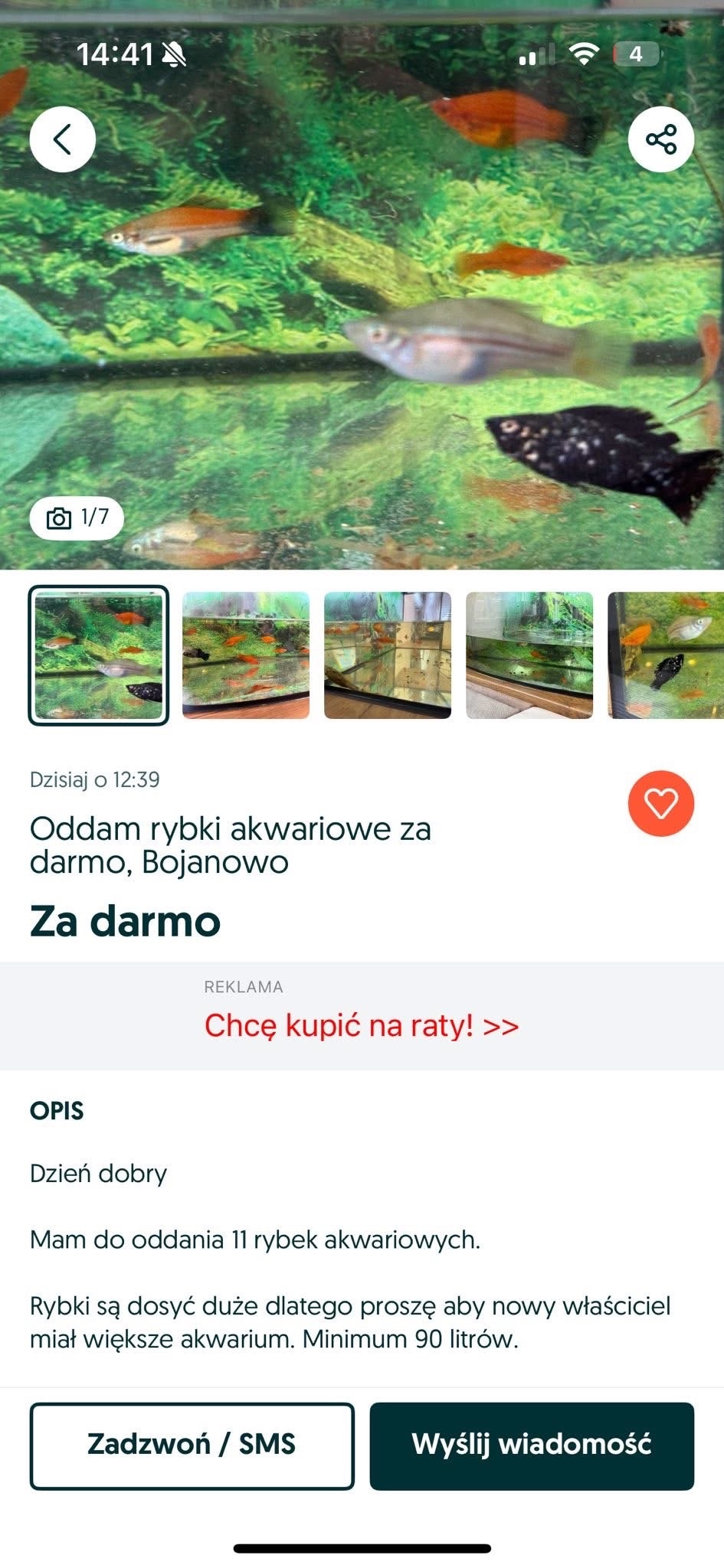View the fourth thumbnail photo
Image resolution: width=724 pixels, height=1568 pixels.
point(529,655)
